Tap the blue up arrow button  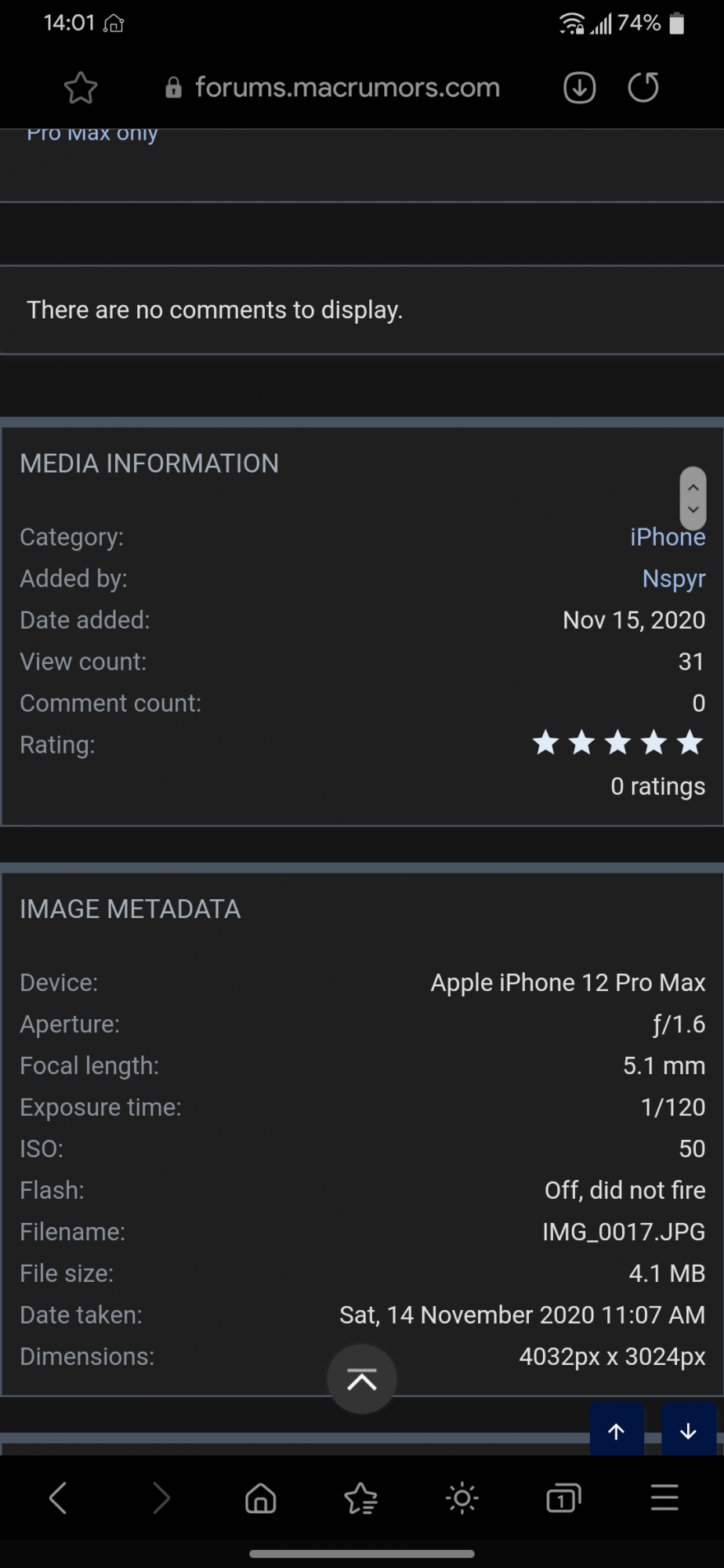click(617, 1431)
